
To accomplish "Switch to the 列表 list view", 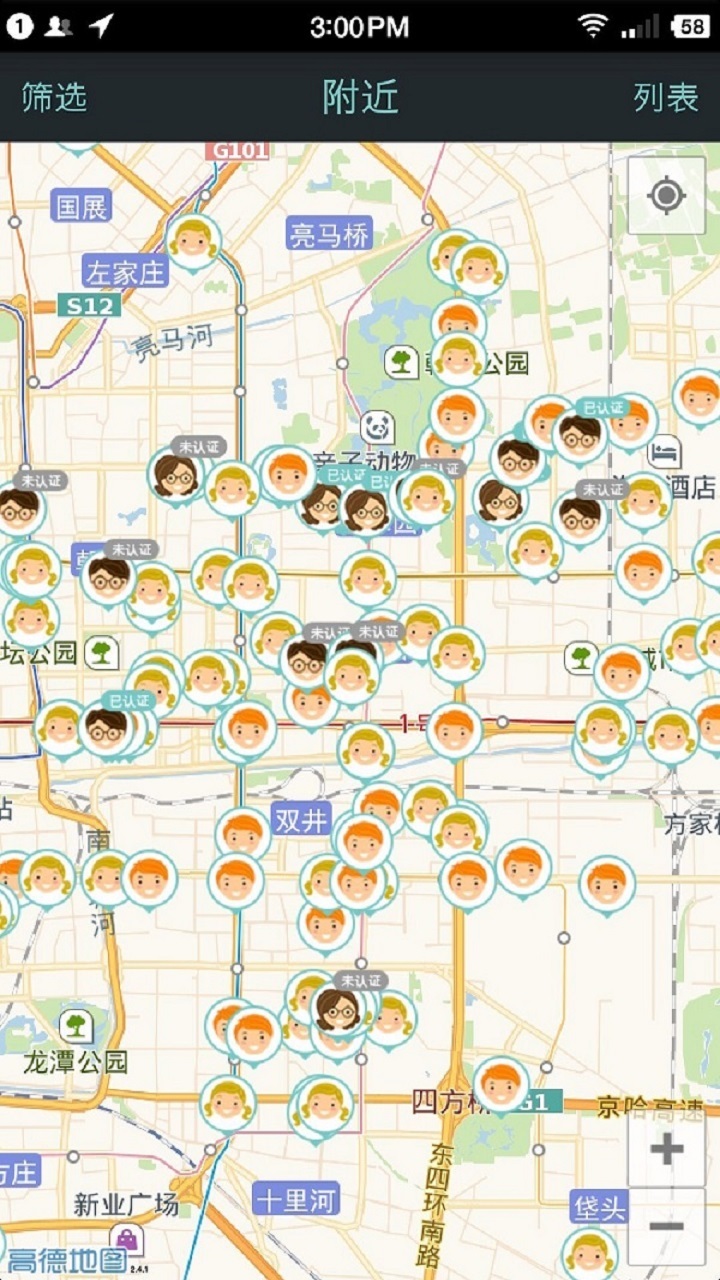I will point(665,97).
